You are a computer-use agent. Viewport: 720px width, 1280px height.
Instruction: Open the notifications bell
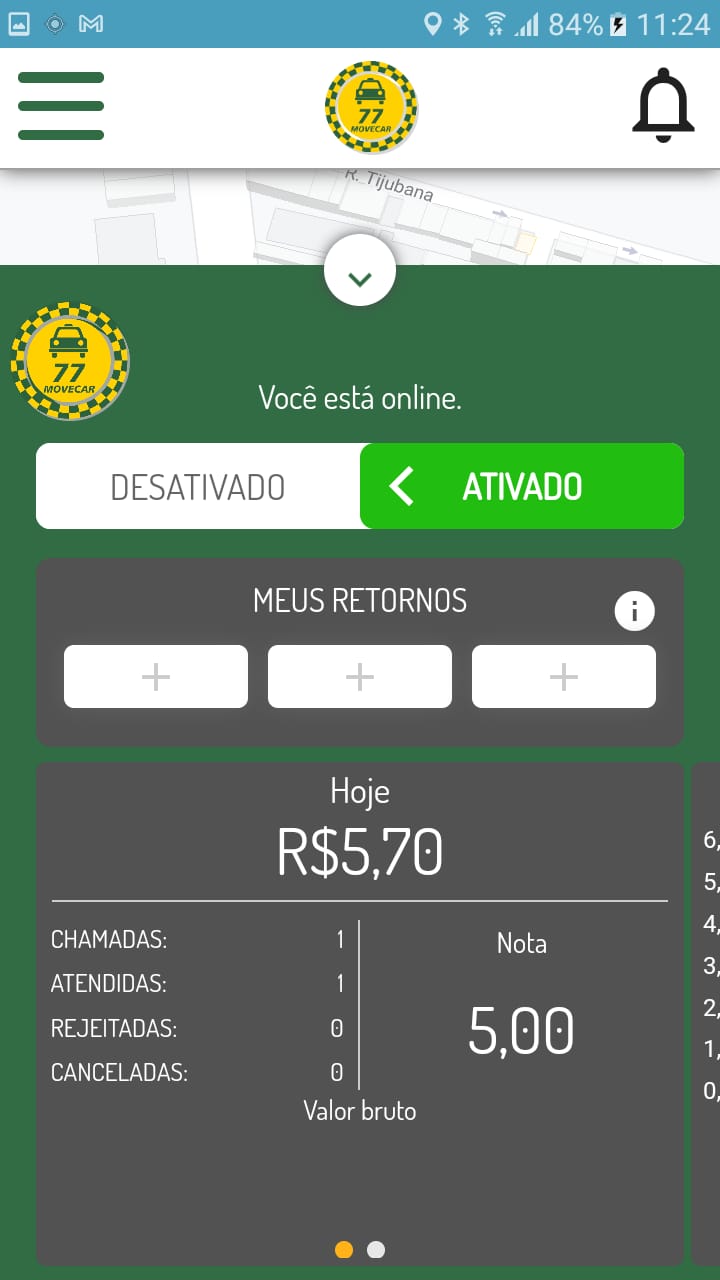coord(663,106)
